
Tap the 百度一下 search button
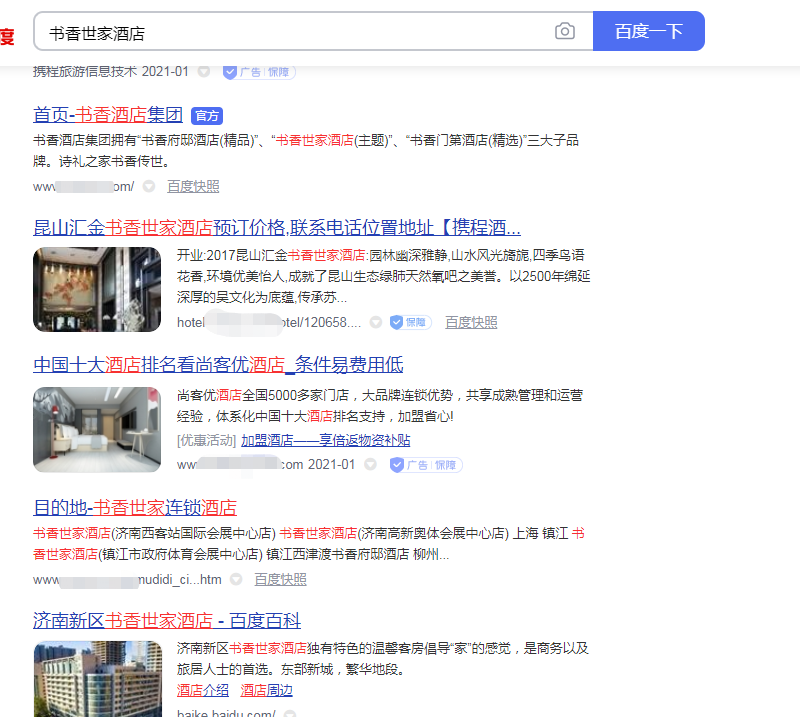pyautogui.click(x=648, y=32)
